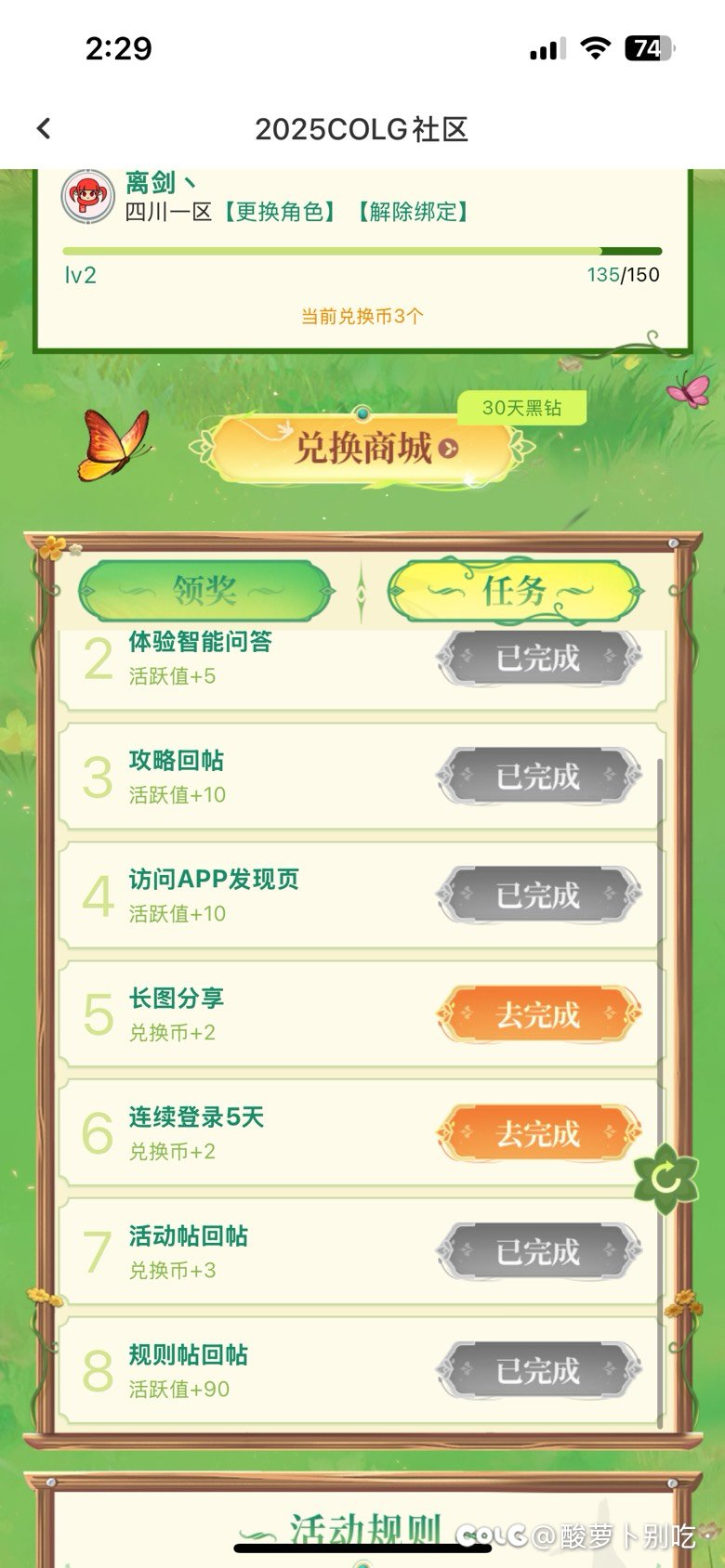This screenshot has width=725, height=1568.
Task: Tap 已完成 button for 活动帖回帖
Action: point(539,1252)
